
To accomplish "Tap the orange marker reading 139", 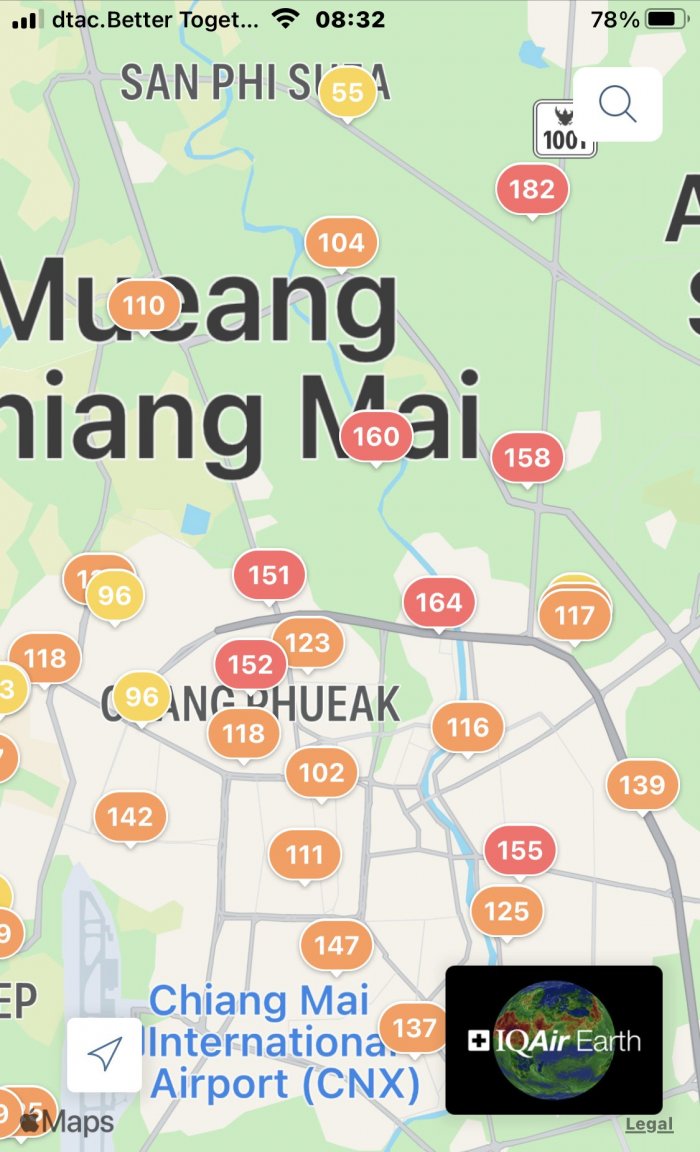I will (x=642, y=784).
